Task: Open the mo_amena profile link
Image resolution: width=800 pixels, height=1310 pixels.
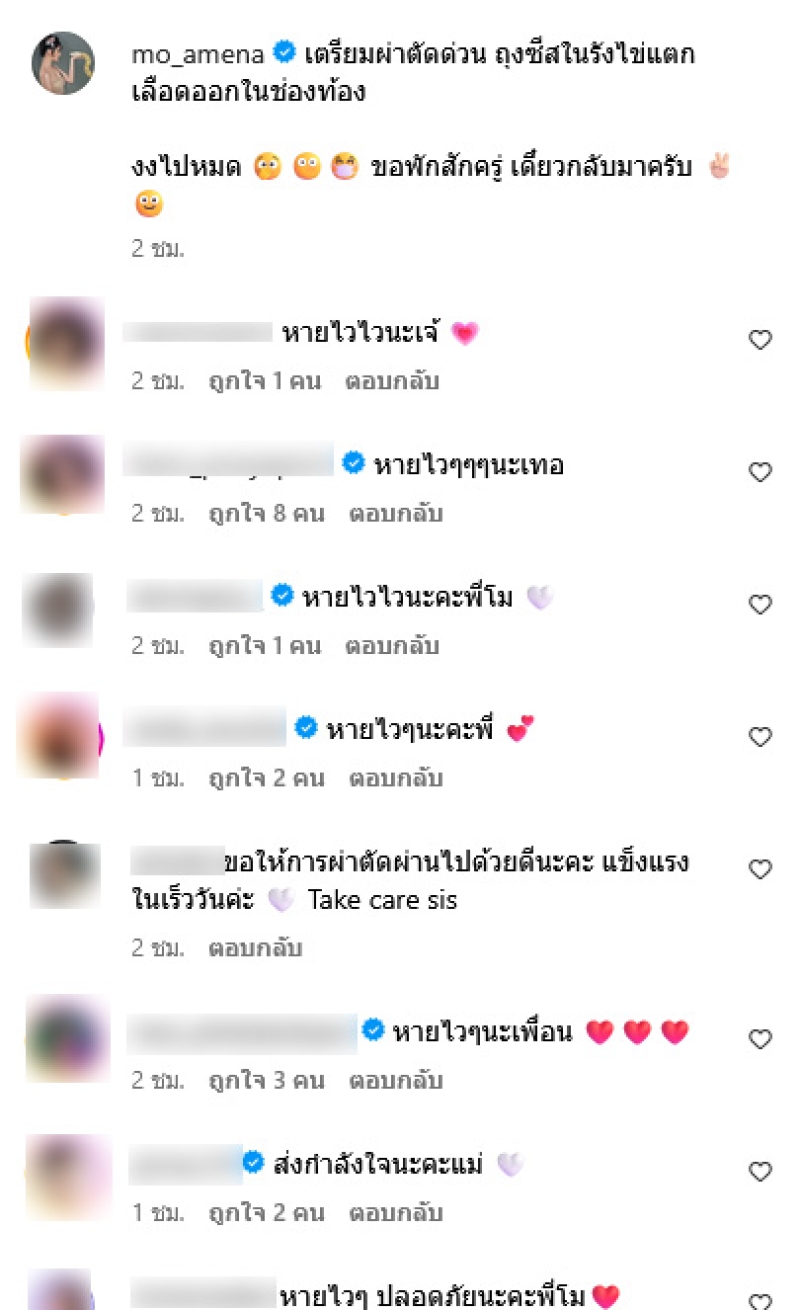Action: click(x=196, y=54)
